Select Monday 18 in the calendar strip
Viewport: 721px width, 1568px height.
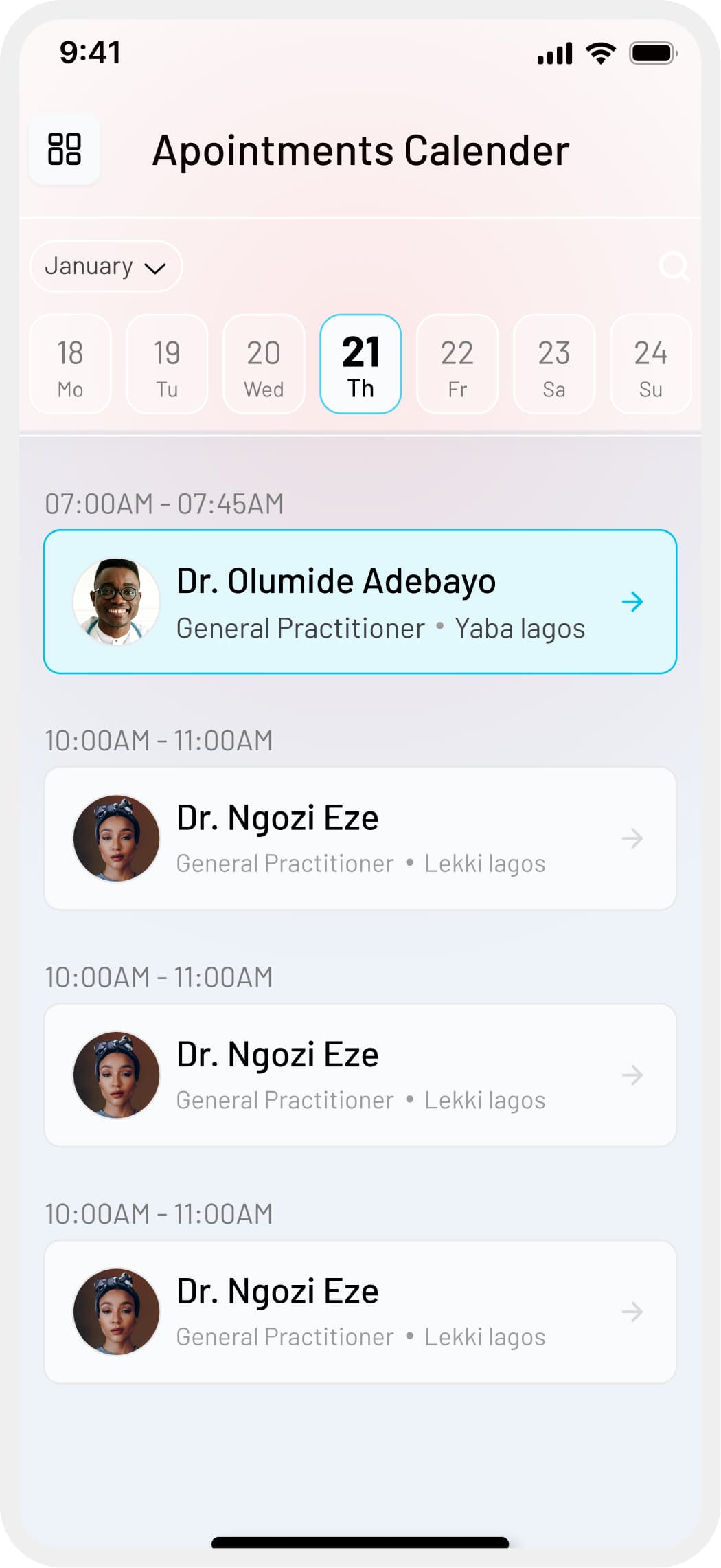click(70, 364)
